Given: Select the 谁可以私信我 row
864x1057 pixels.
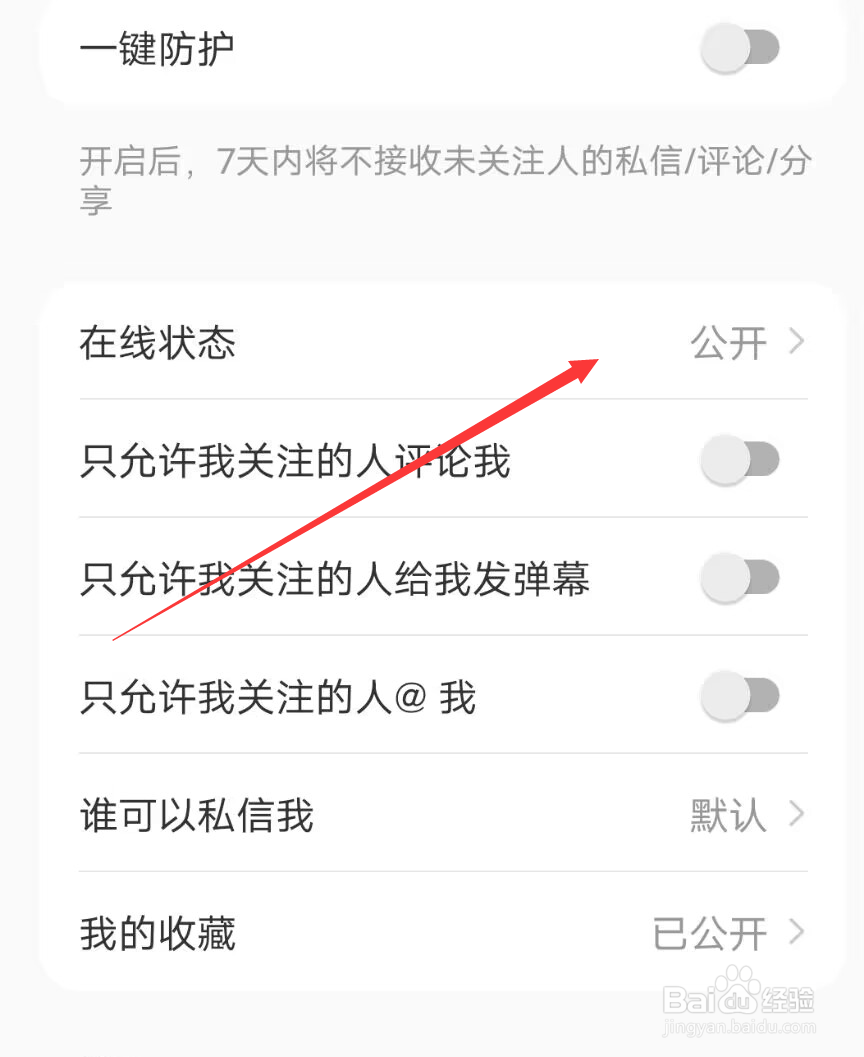Looking at the screenshot, I should (196, 816).
